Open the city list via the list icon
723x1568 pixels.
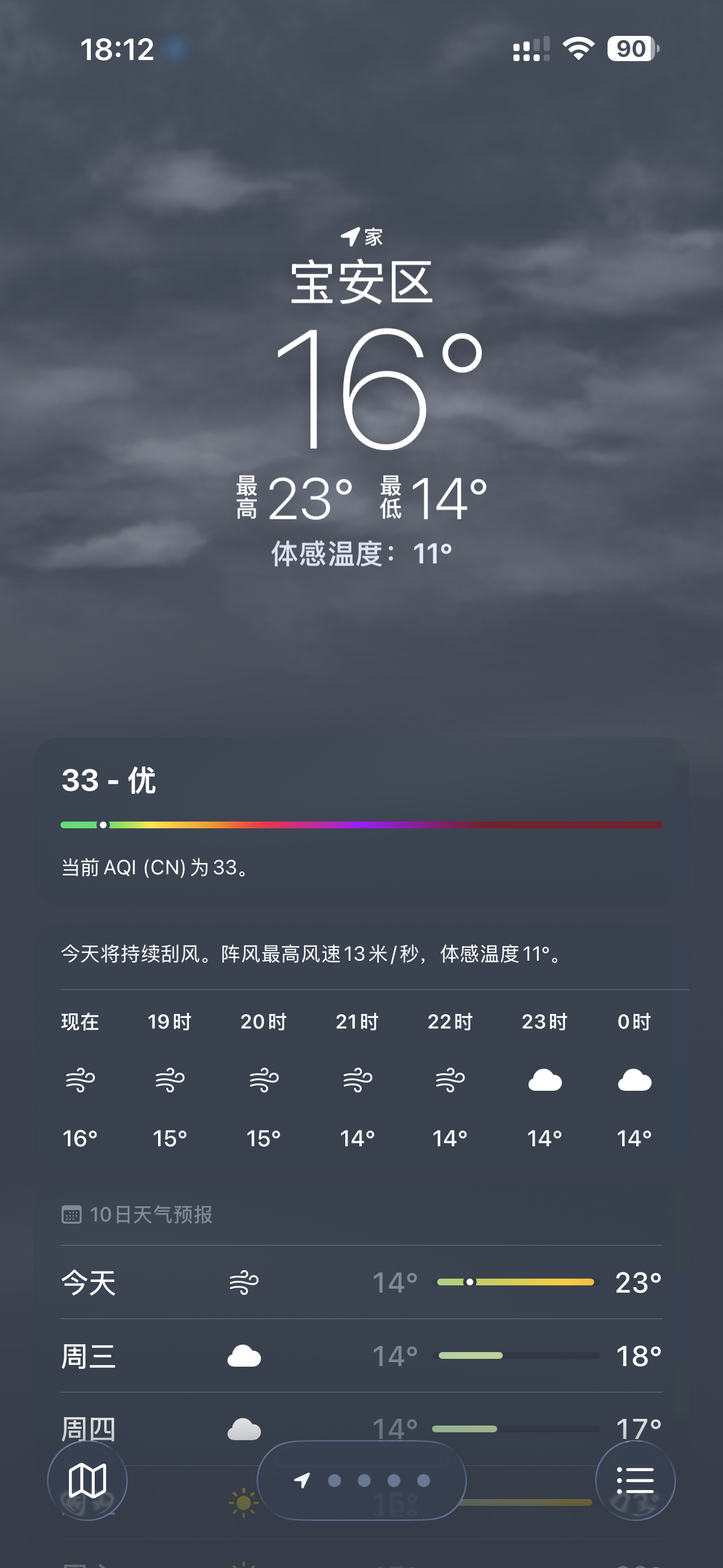click(x=636, y=1481)
